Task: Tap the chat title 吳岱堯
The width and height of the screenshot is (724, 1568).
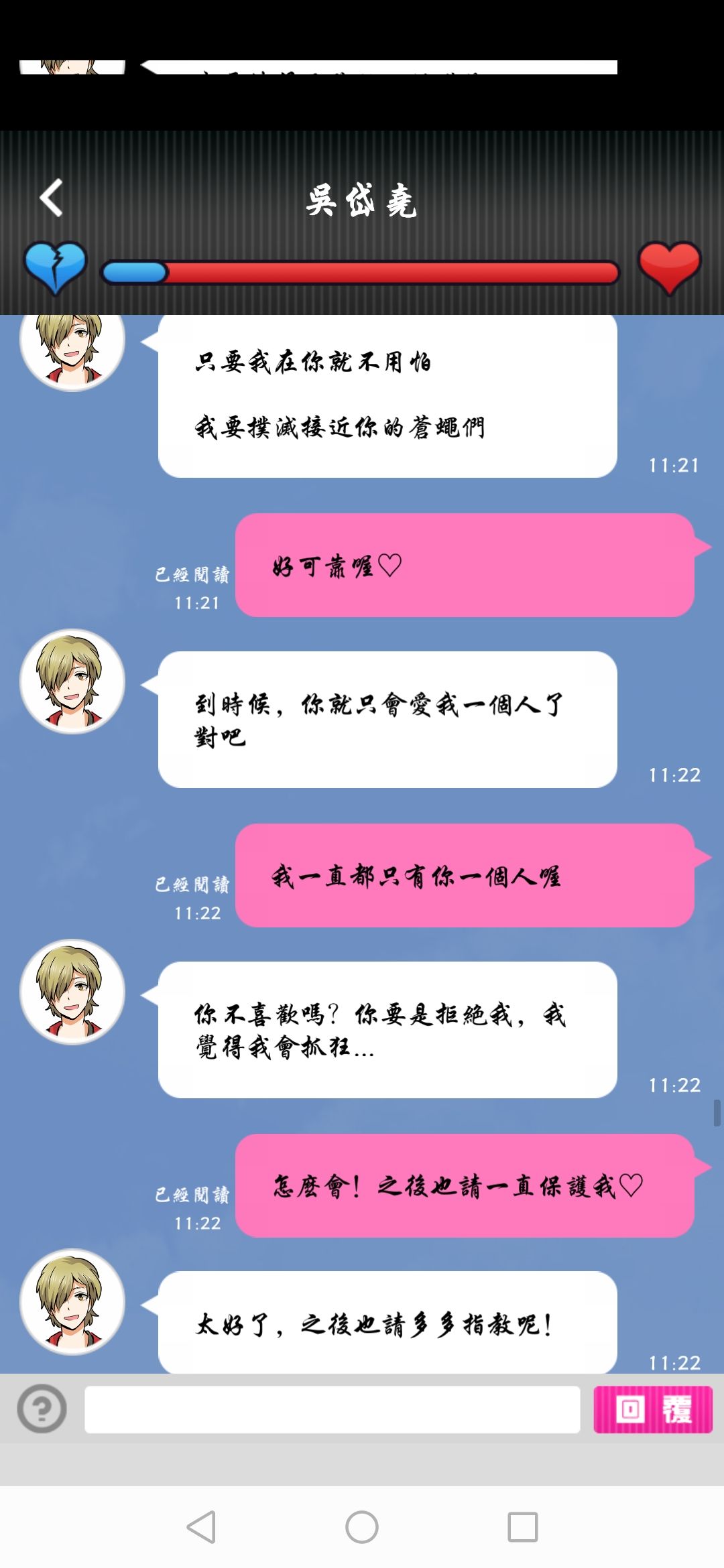Action: point(362,201)
